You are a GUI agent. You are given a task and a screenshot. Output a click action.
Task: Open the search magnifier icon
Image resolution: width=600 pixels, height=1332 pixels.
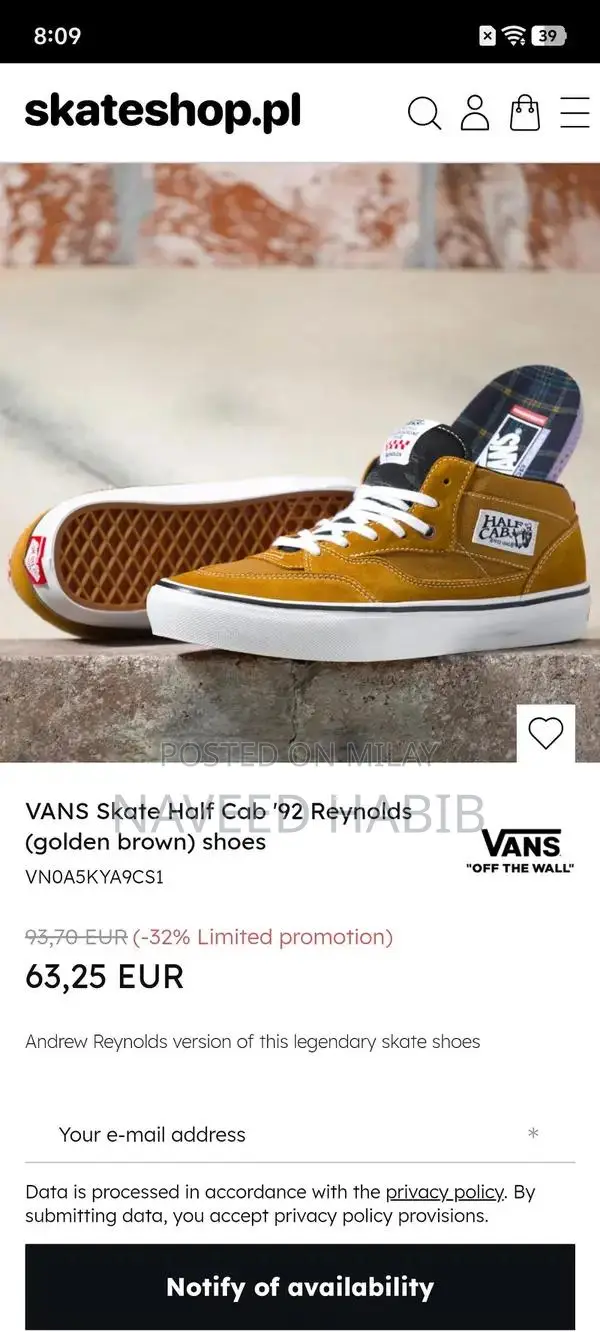point(424,113)
